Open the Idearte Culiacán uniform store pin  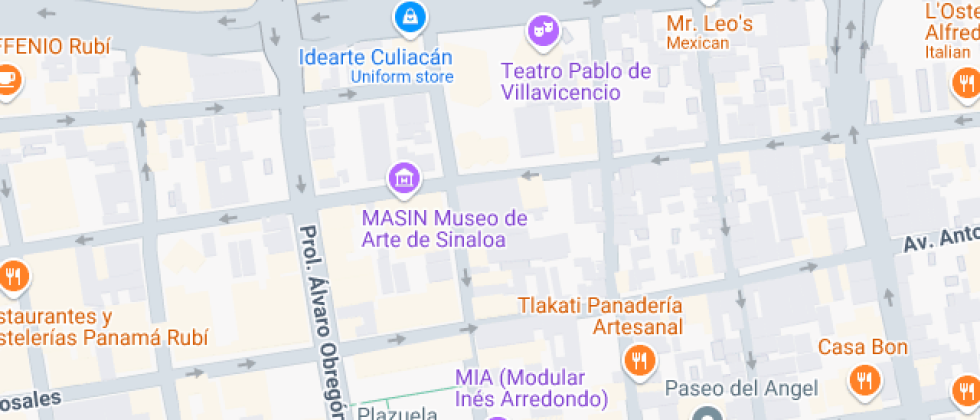tap(408, 16)
